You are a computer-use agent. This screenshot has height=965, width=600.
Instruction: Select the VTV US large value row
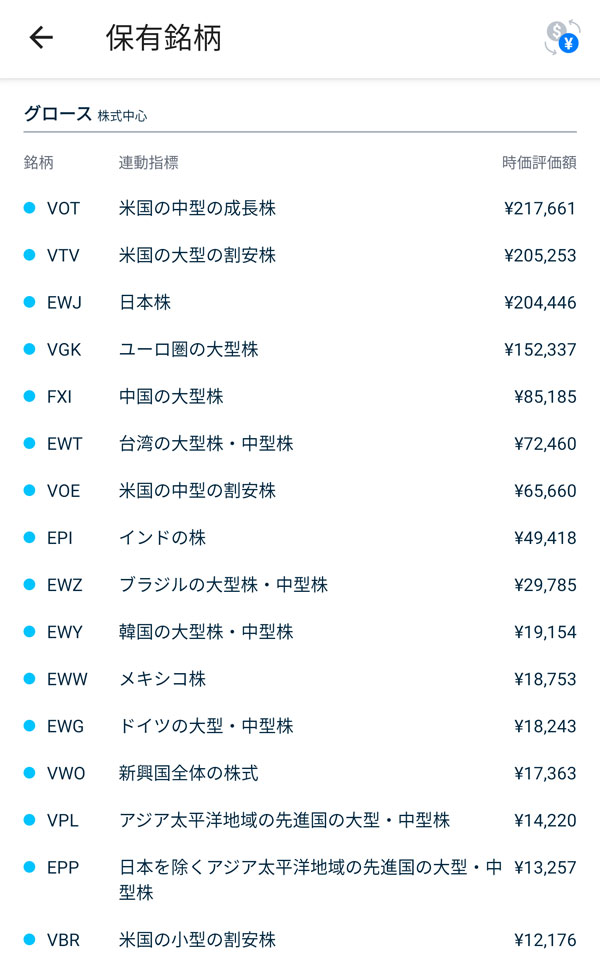tap(300, 255)
